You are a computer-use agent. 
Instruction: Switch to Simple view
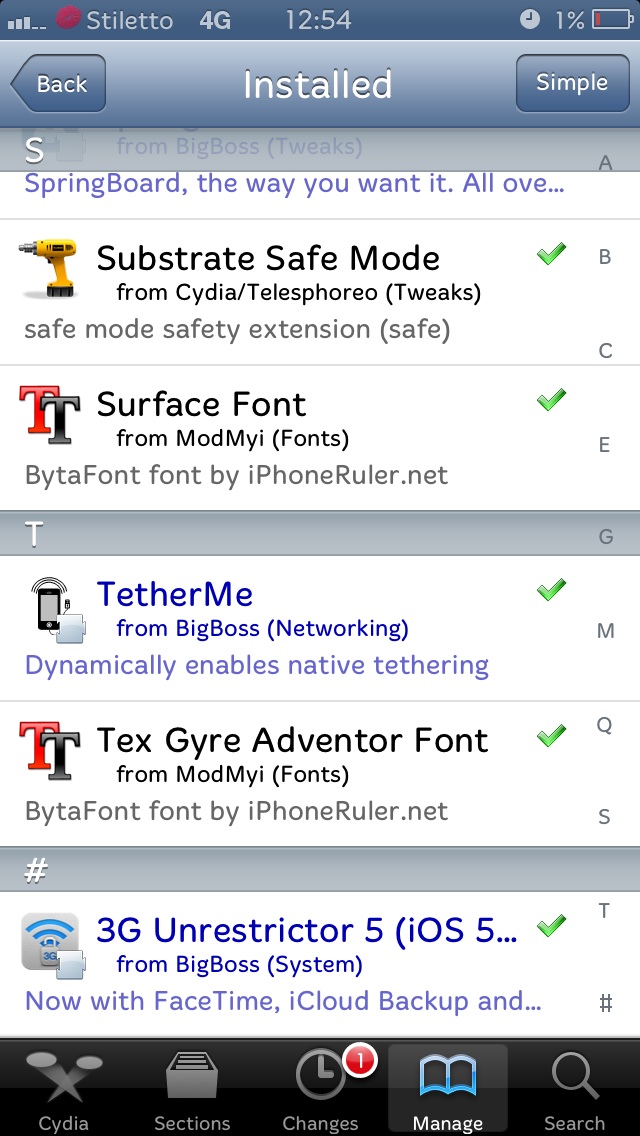(572, 83)
